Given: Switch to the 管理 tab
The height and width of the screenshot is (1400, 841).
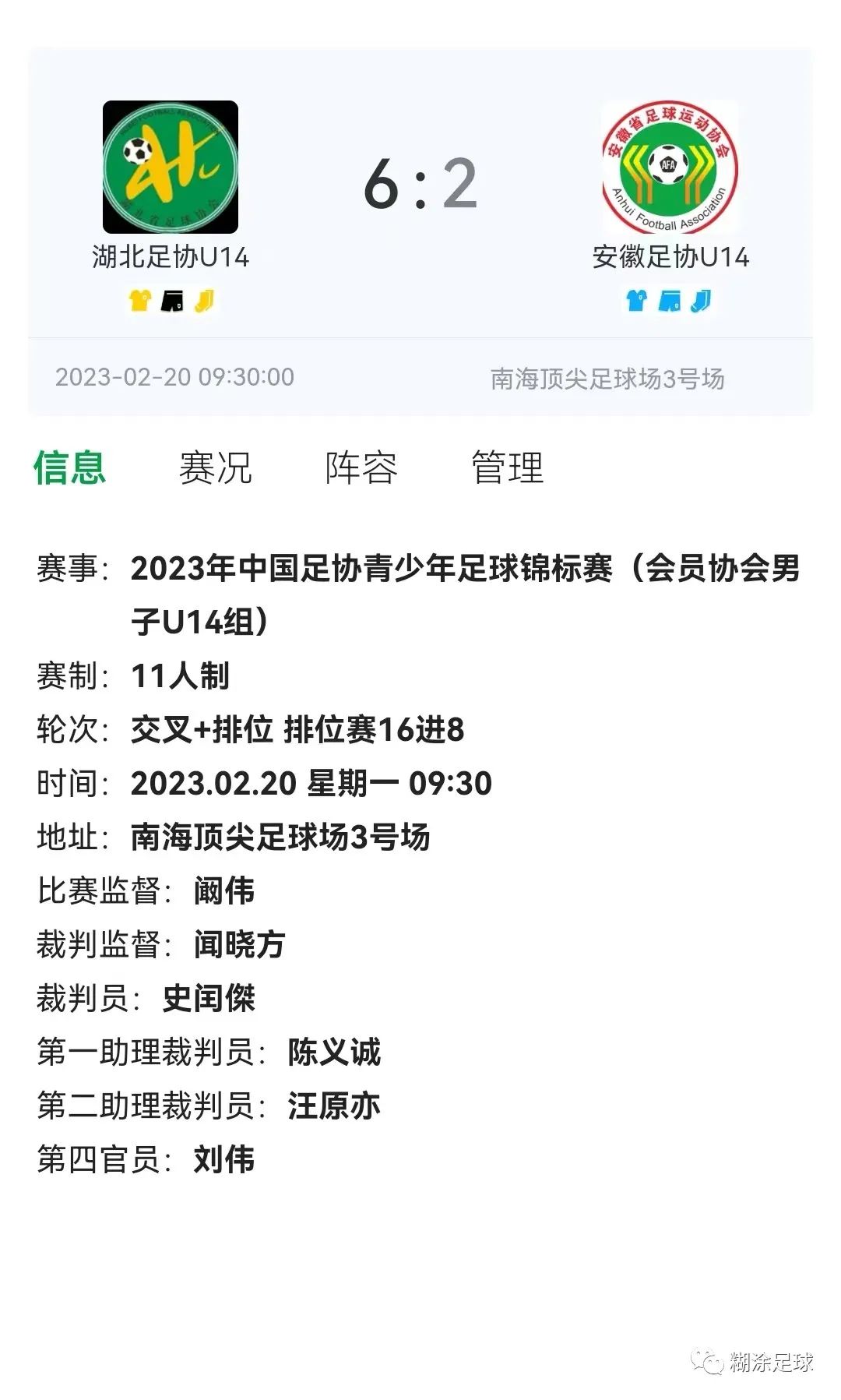Looking at the screenshot, I should 506,469.
